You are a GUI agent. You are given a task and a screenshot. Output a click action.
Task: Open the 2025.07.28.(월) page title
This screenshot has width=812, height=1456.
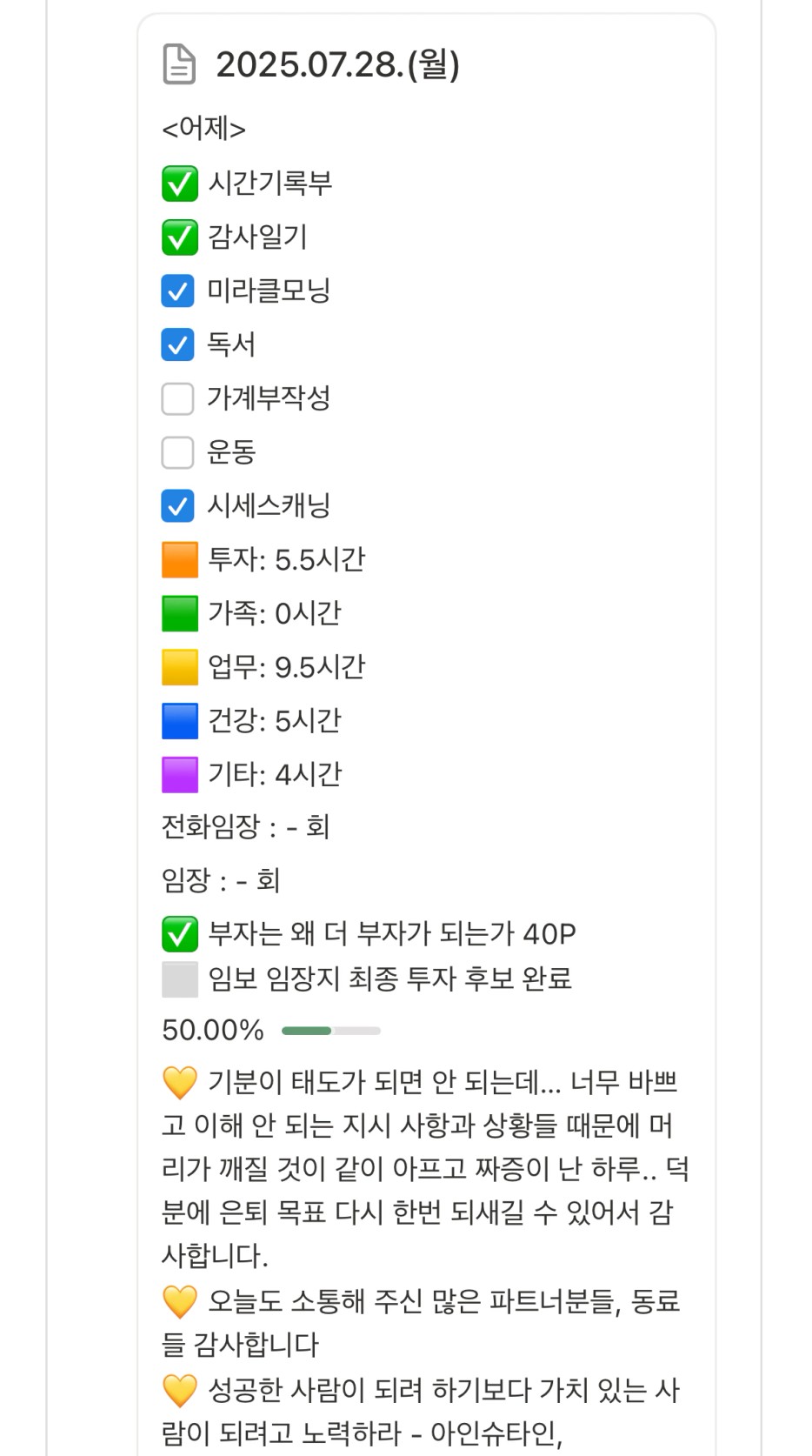(337, 65)
